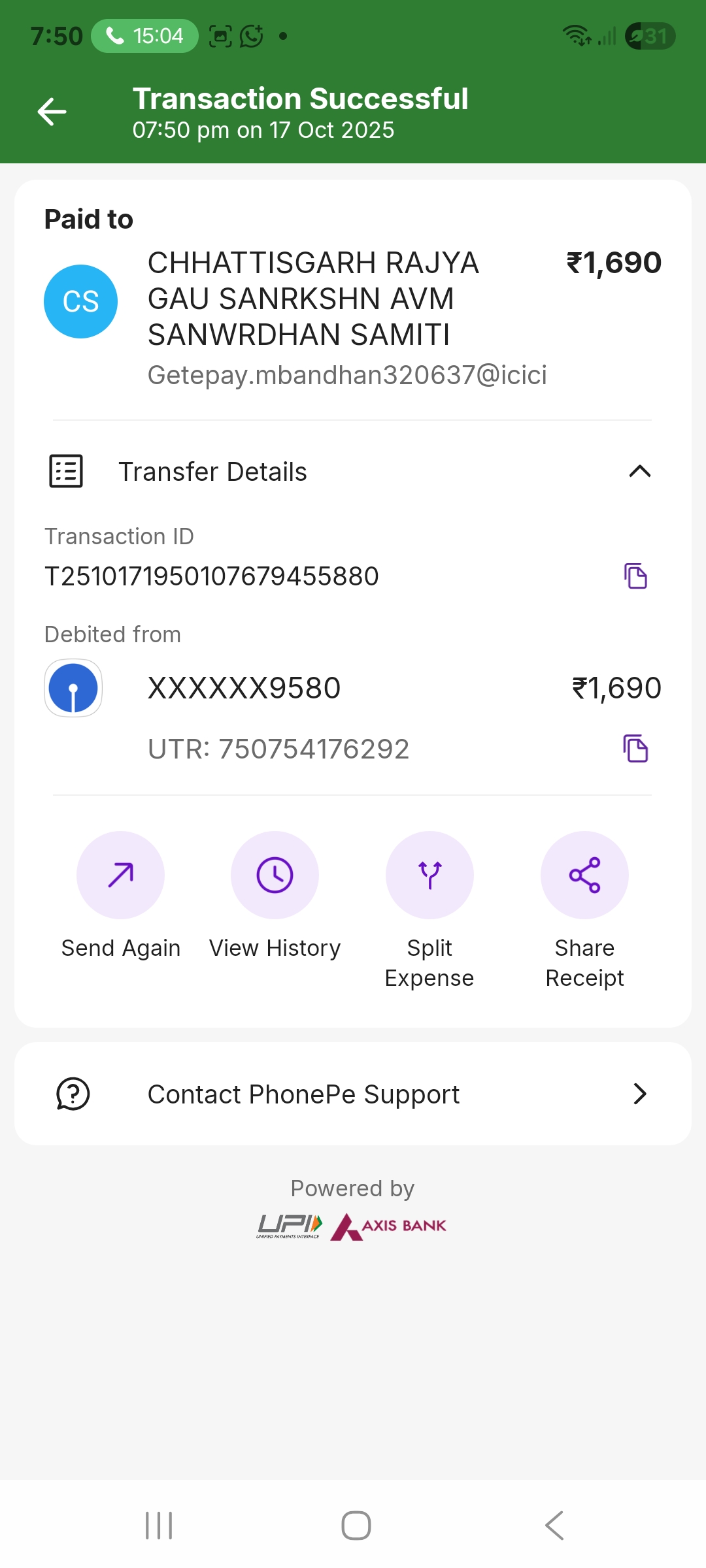Viewport: 706px width, 1568px height.
Task: Share the transaction receipt
Action: click(584, 875)
